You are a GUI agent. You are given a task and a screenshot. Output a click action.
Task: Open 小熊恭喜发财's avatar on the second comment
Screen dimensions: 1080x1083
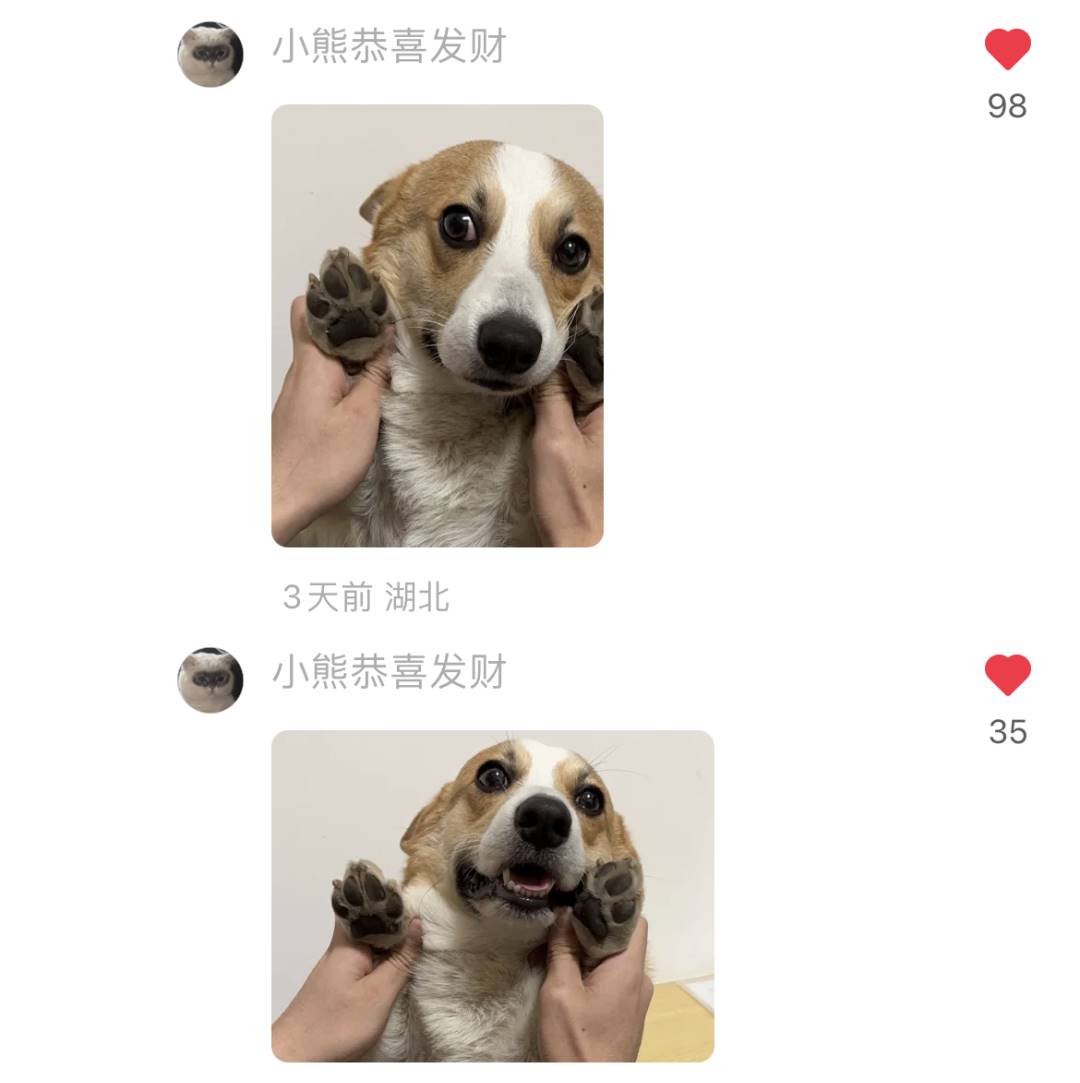(210, 679)
